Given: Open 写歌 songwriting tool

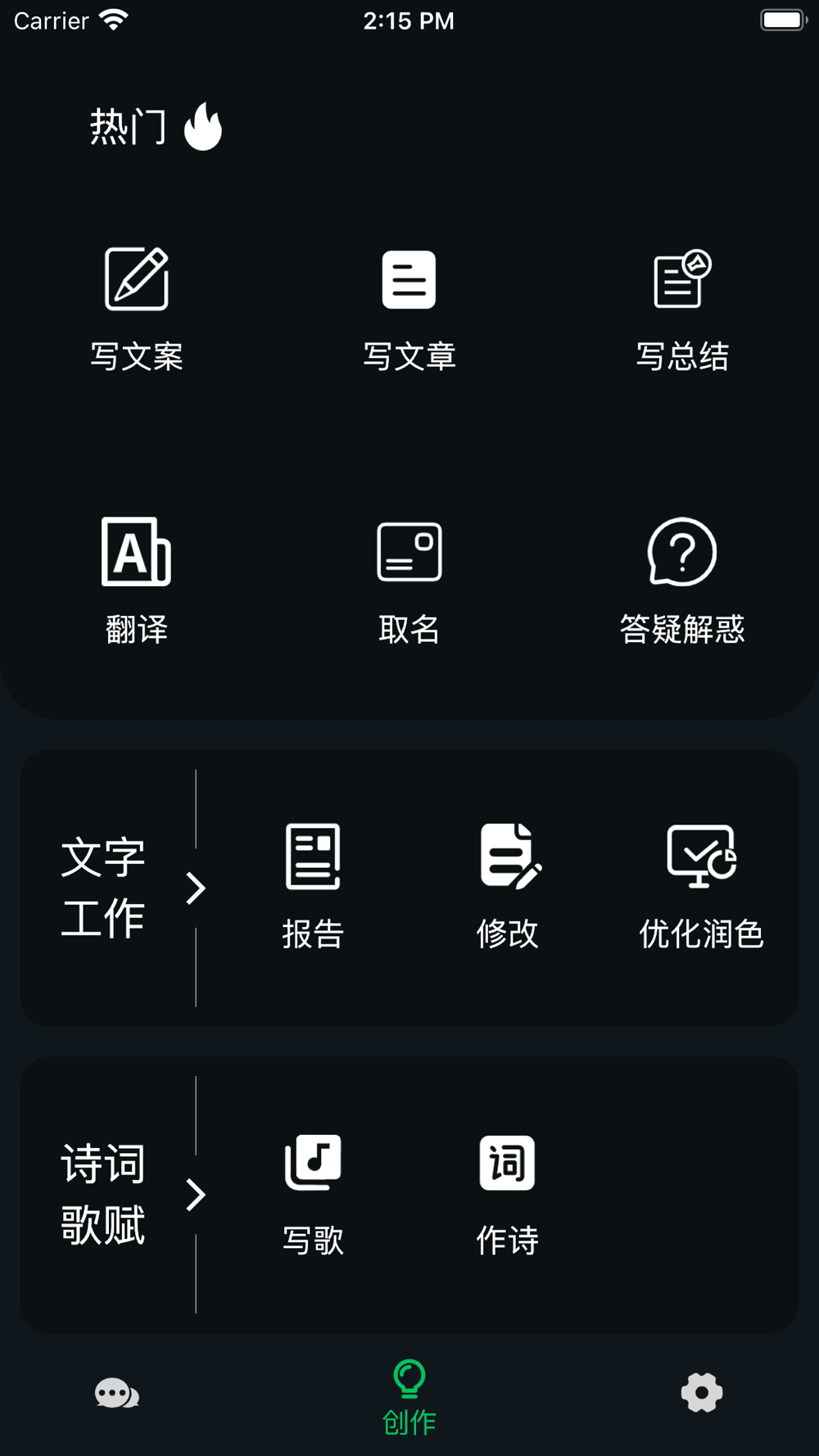Looking at the screenshot, I should [313, 1193].
